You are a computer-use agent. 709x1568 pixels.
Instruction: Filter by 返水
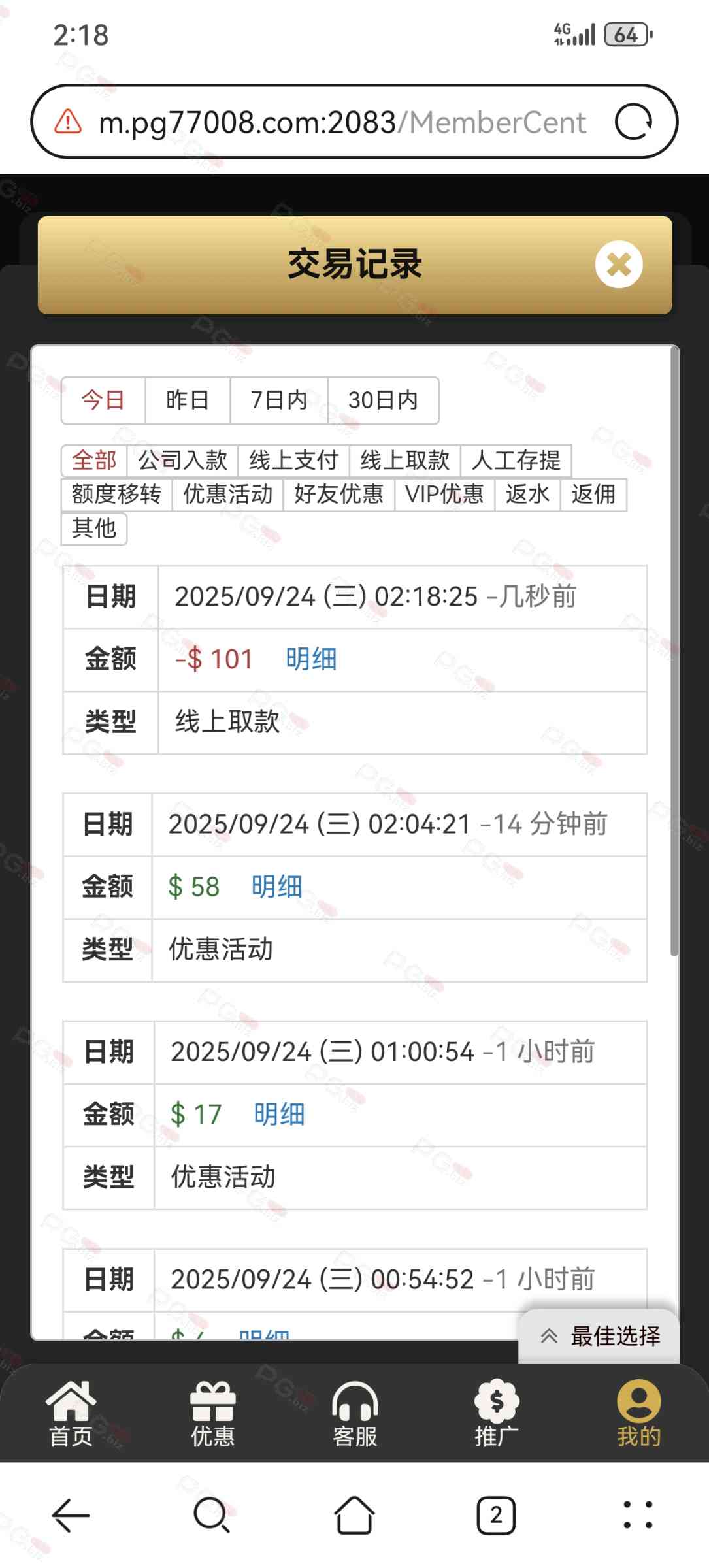(527, 495)
